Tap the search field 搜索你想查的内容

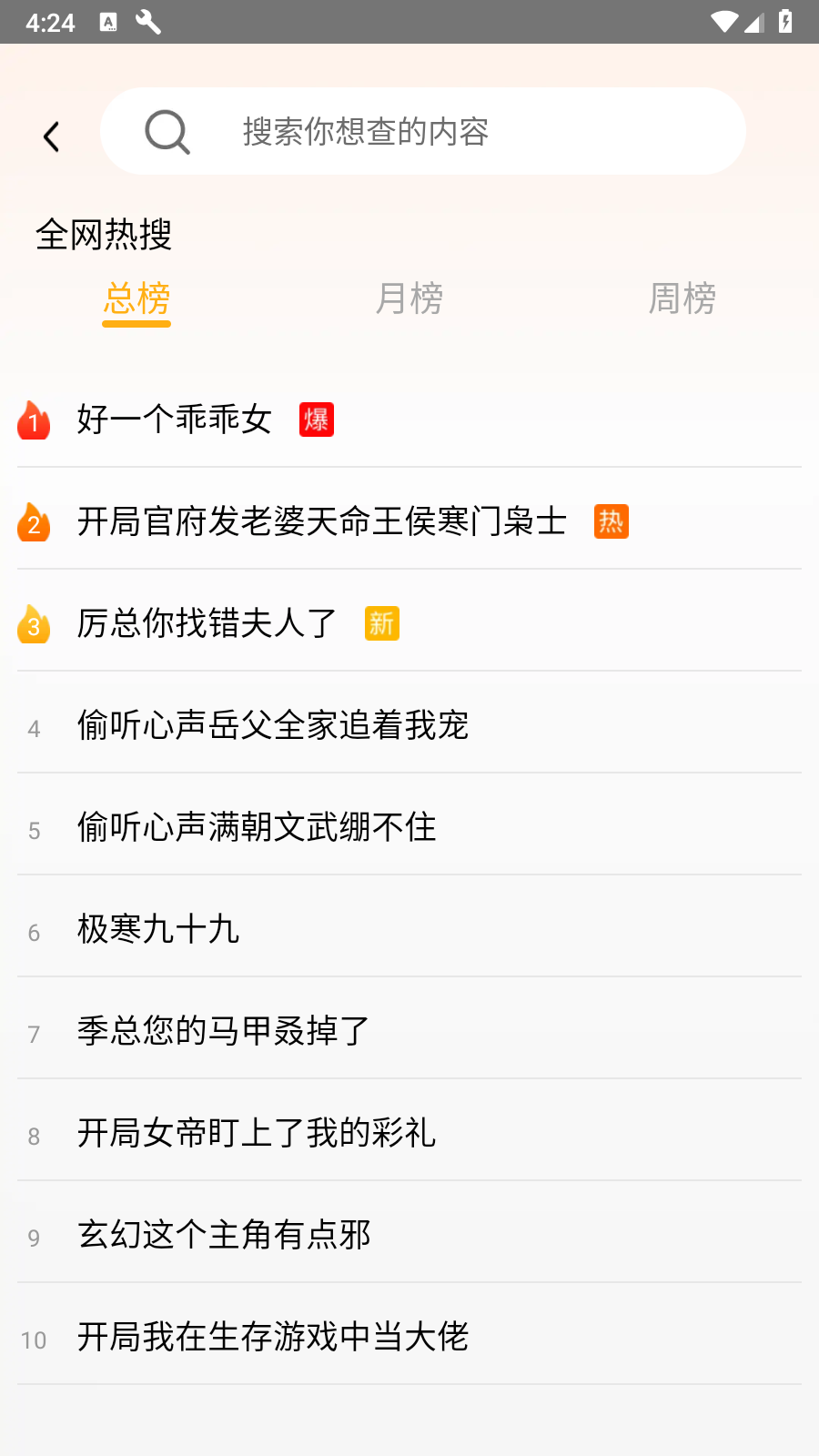click(x=423, y=131)
